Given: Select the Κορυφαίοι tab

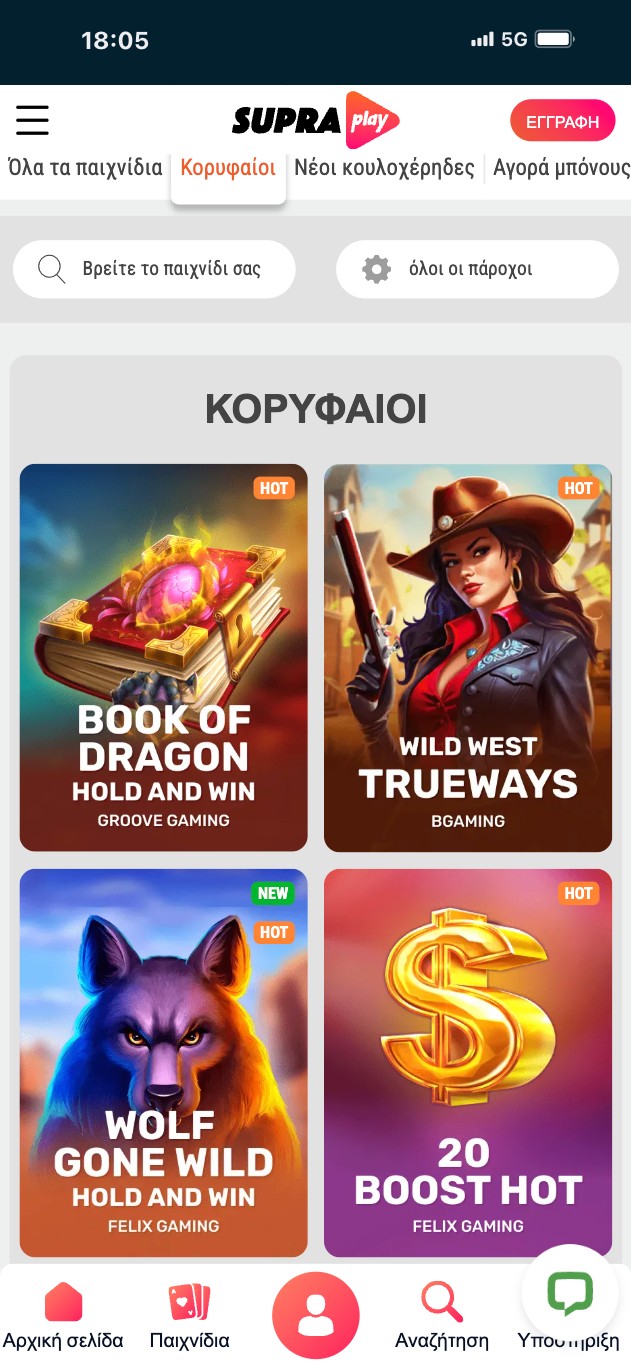Looking at the screenshot, I should [228, 168].
